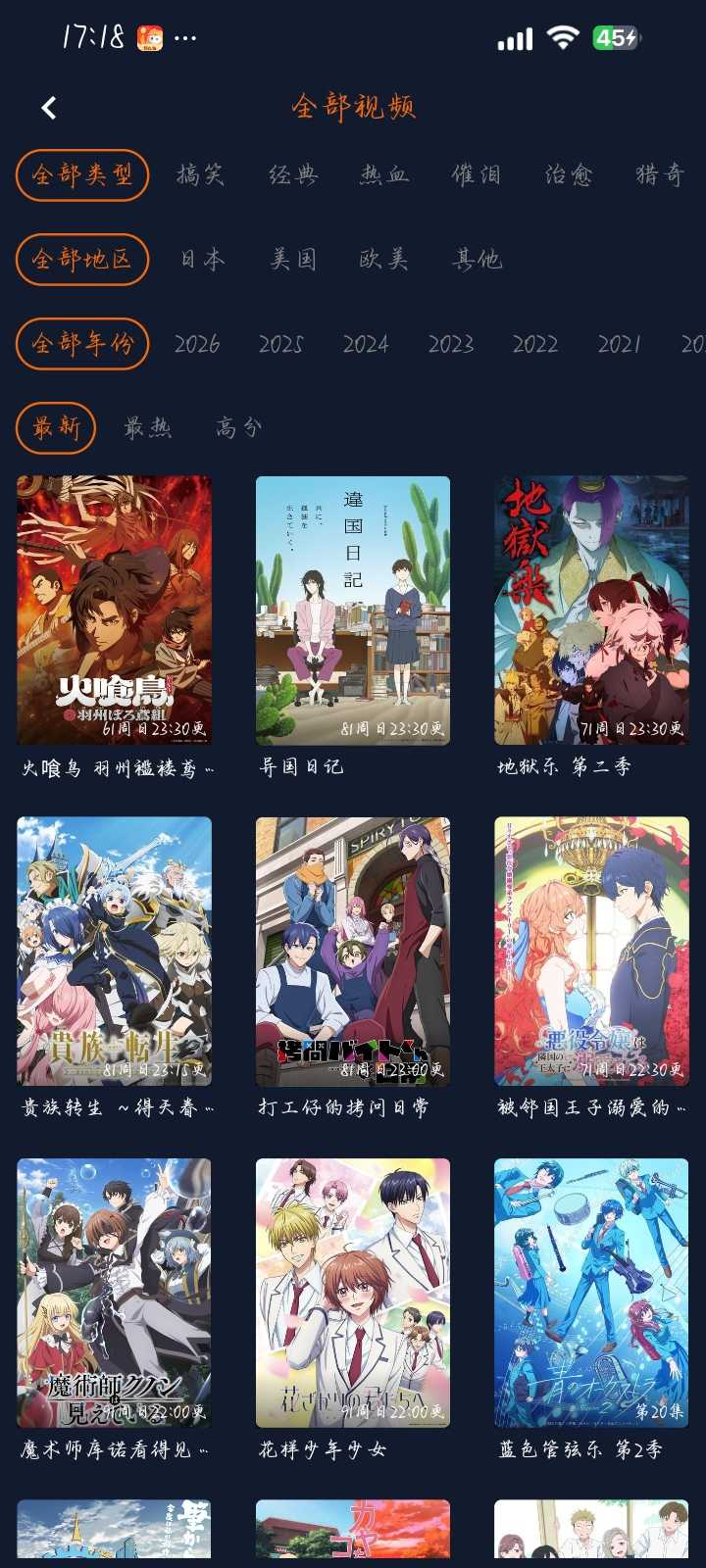Open the 花样少年少女 card
The width and height of the screenshot is (706, 1568).
[353, 1293]
